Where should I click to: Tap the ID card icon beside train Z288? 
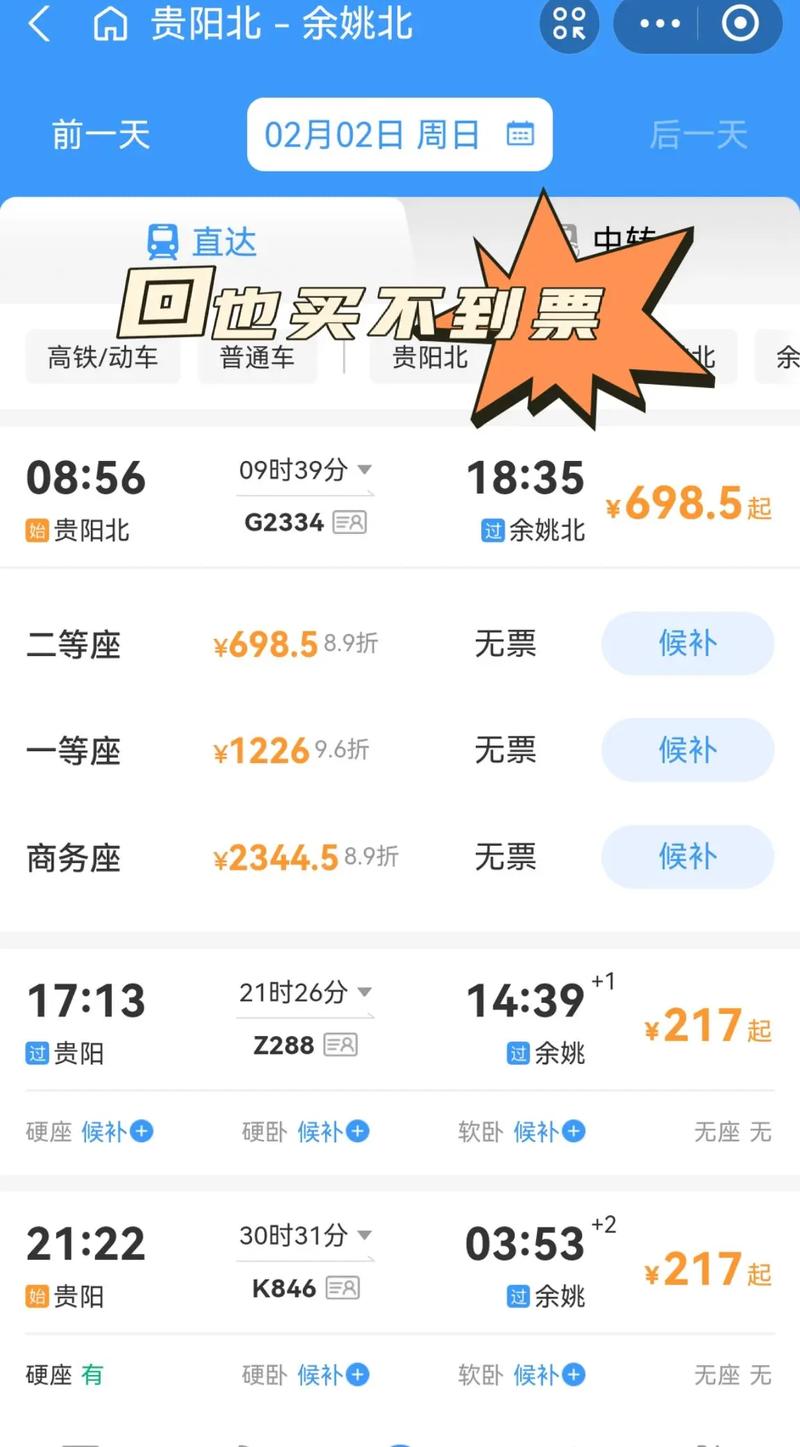(x=340, y=1044)
